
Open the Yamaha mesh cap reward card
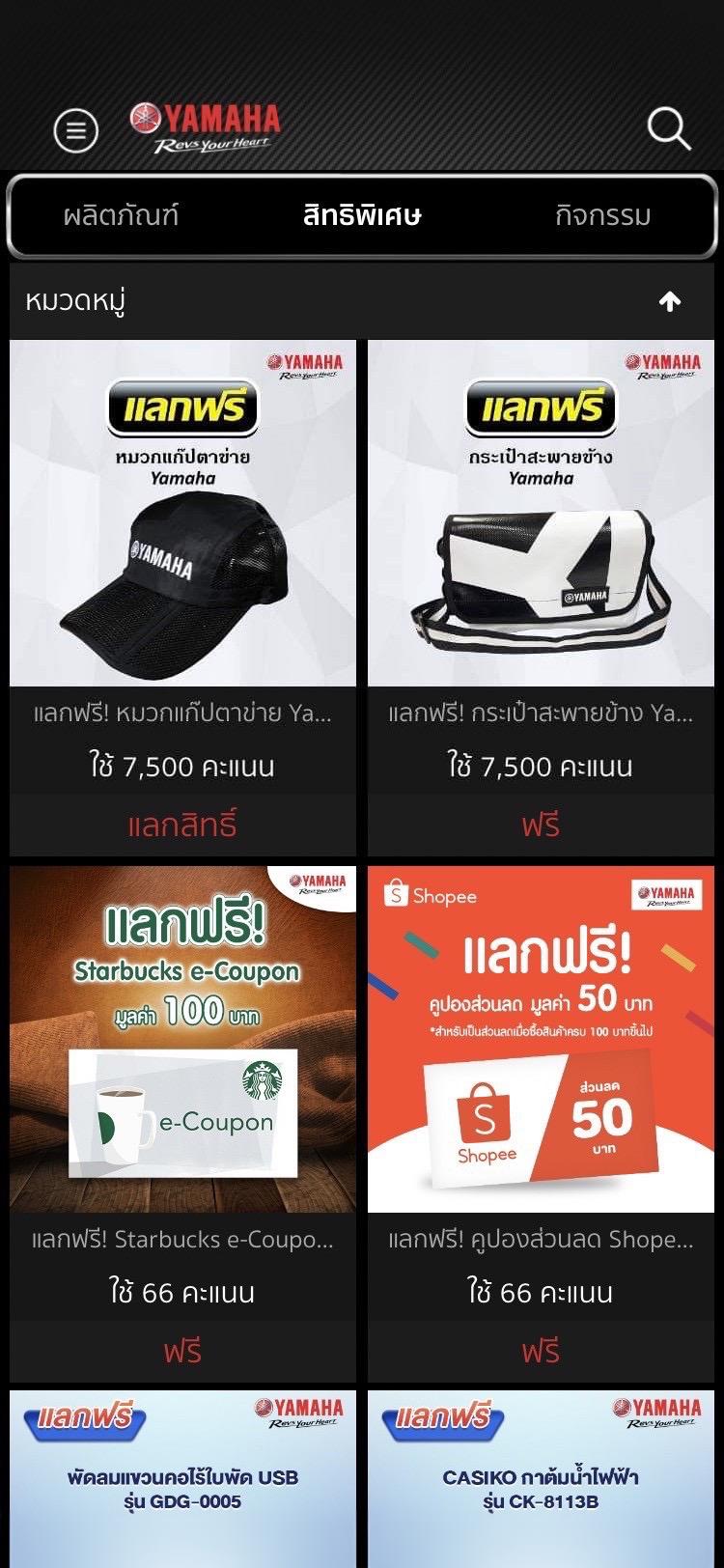(x=182, y=513)
